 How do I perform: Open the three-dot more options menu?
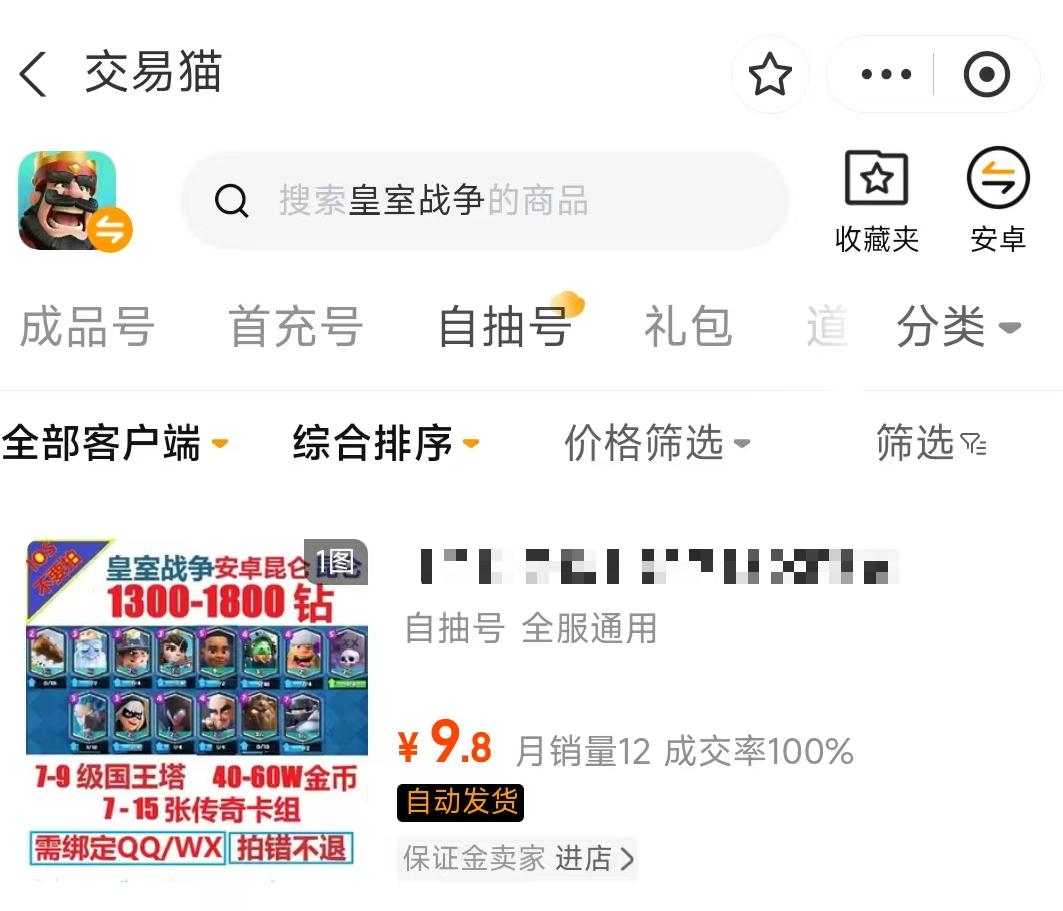pos(886,75)
